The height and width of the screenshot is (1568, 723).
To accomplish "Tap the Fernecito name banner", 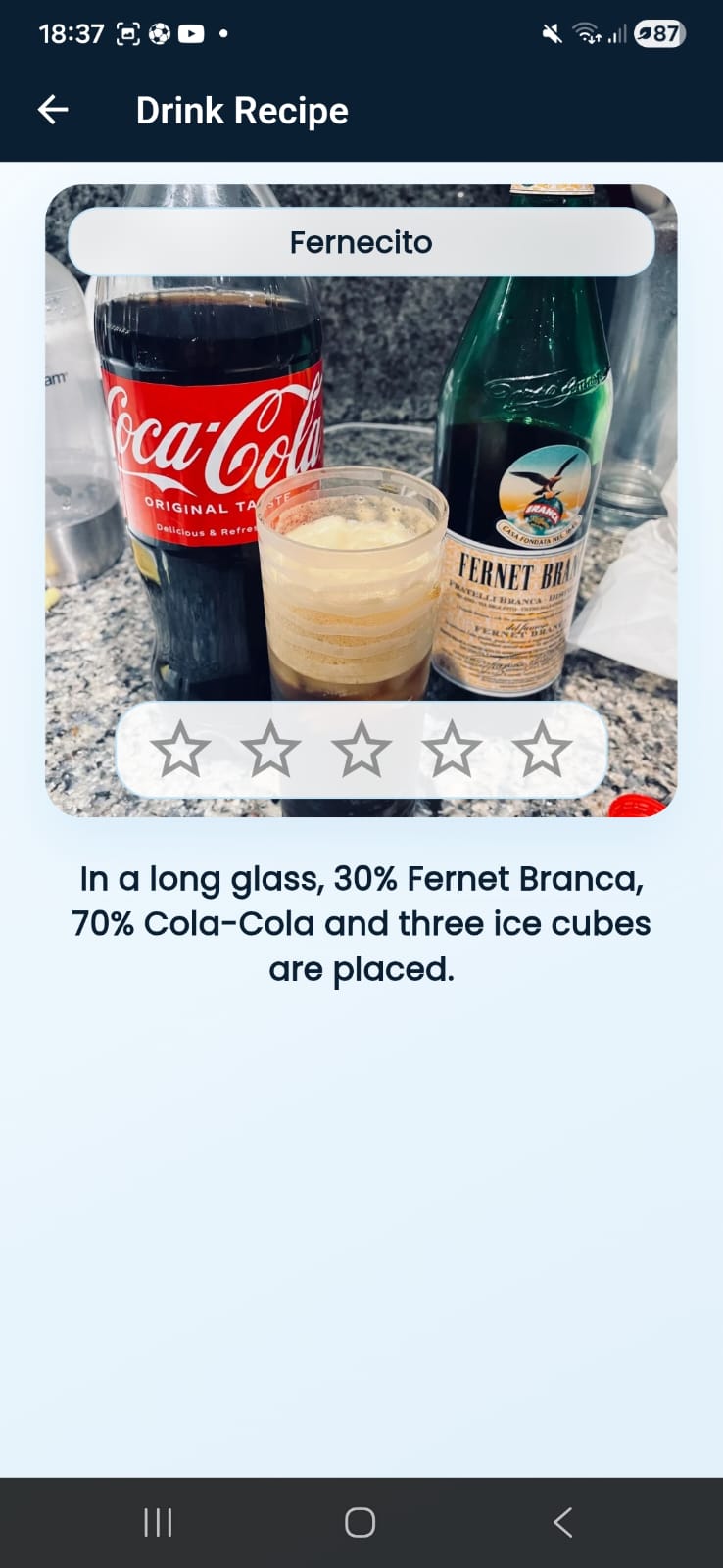I will coord(361,242).
